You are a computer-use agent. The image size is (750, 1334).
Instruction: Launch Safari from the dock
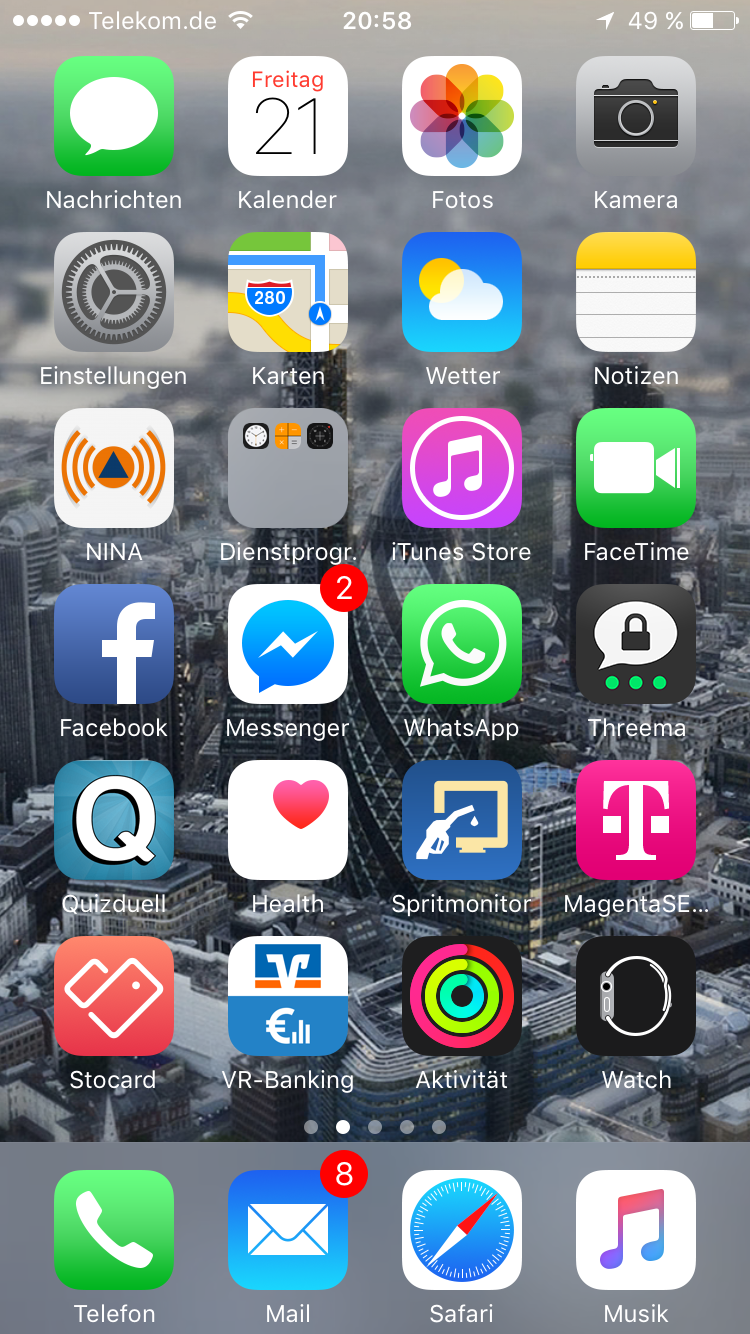462,1230
